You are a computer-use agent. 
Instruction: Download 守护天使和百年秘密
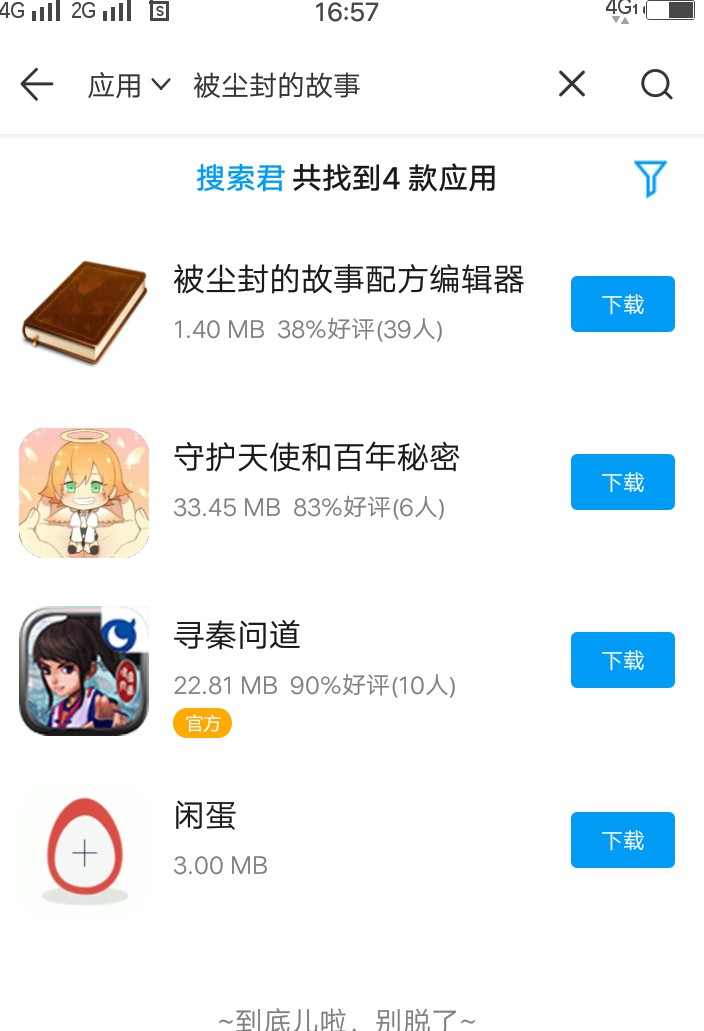[622, 482]
